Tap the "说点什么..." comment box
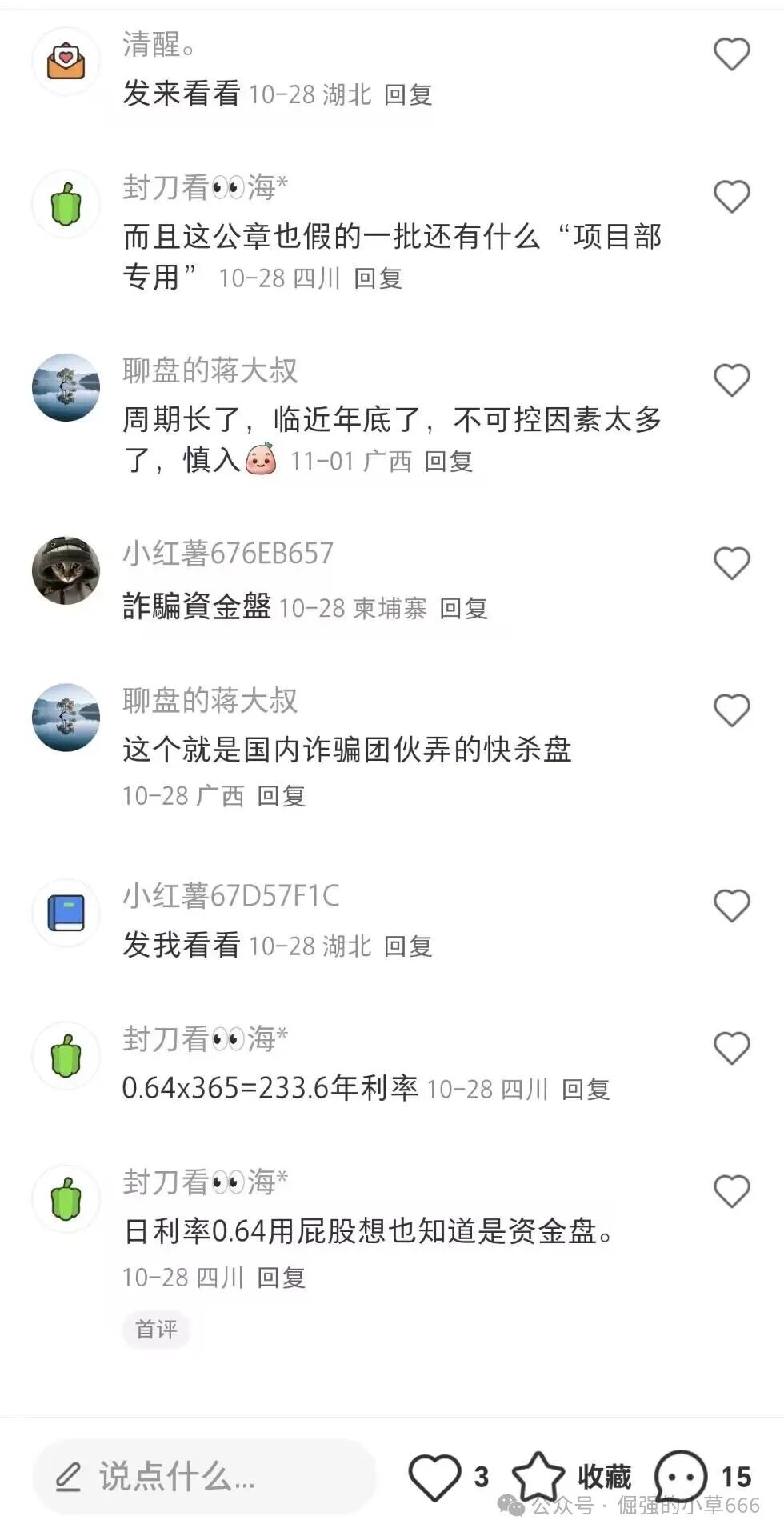The height and width of the screenshot is (1536, 784). (204, 1476)
